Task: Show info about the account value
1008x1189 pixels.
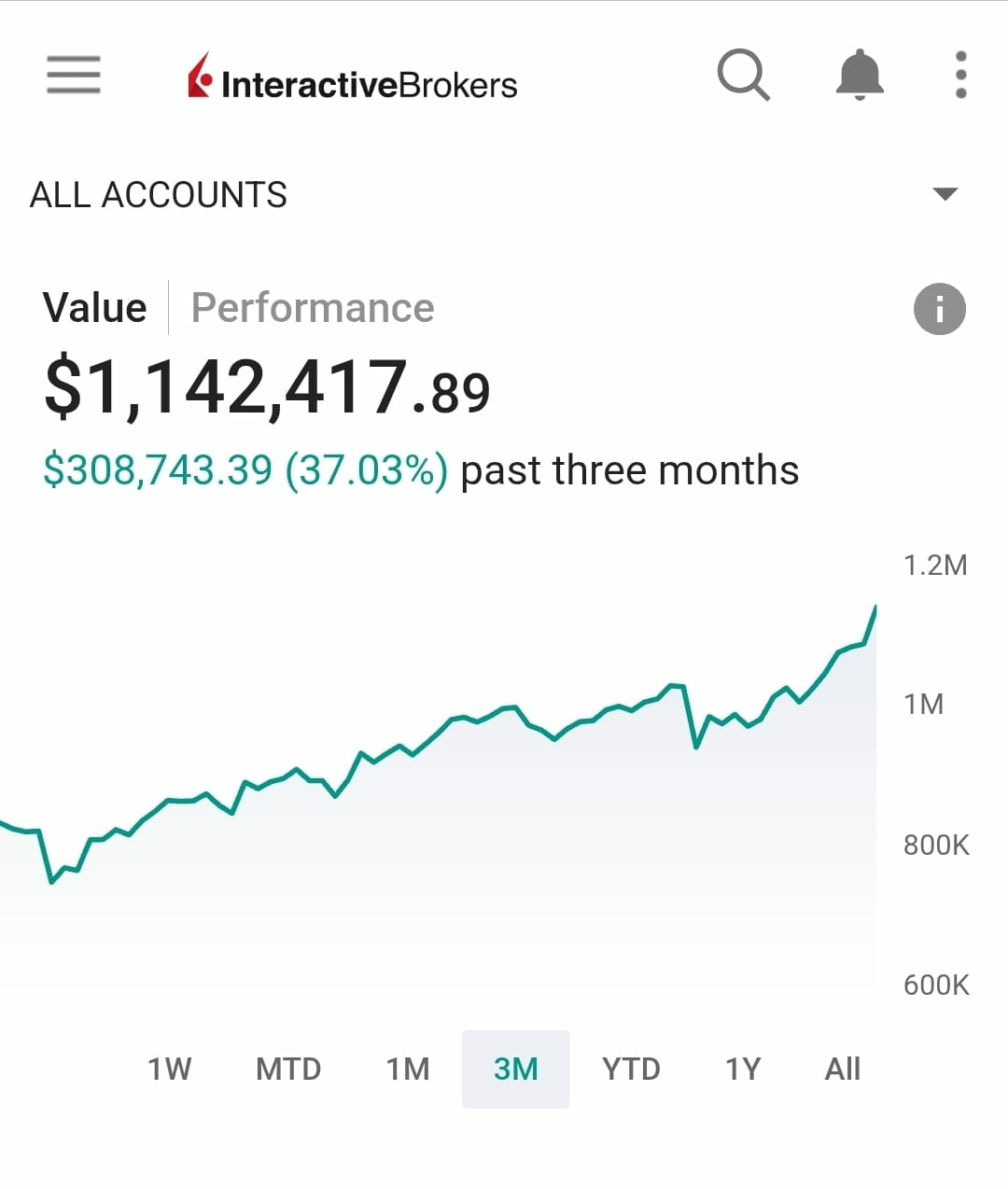Action: [x=939, y=309]
